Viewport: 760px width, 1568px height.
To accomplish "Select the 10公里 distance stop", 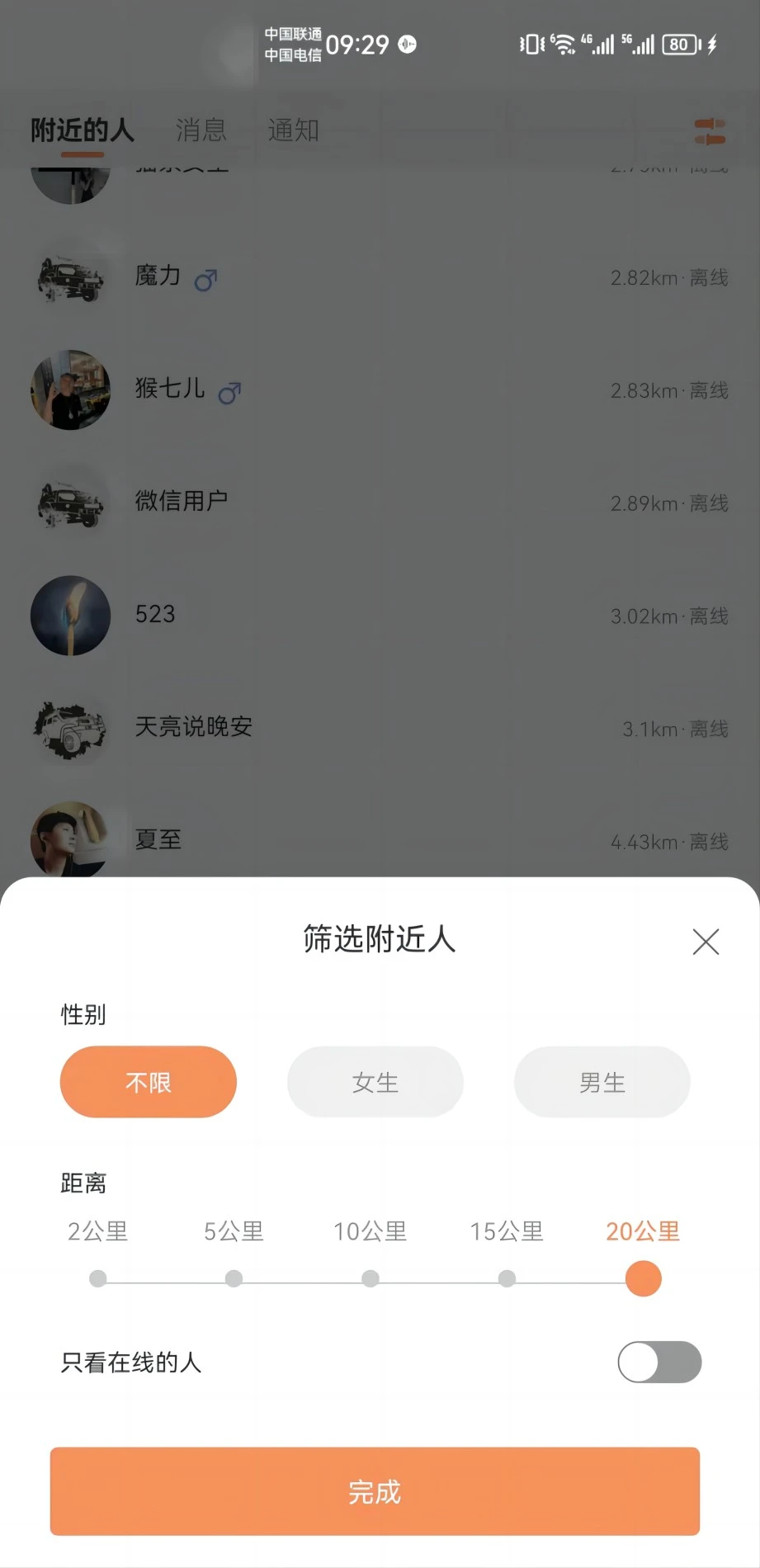I will click(370, 1278).
